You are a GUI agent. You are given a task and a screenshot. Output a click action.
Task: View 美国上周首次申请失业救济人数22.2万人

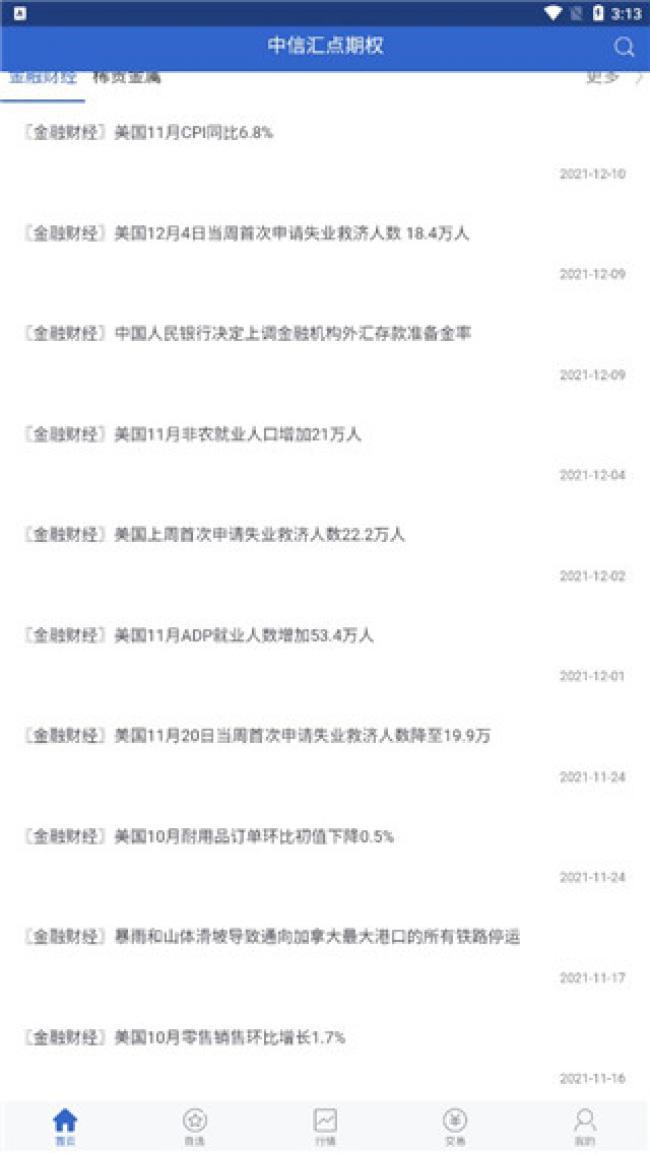point(325,554)
